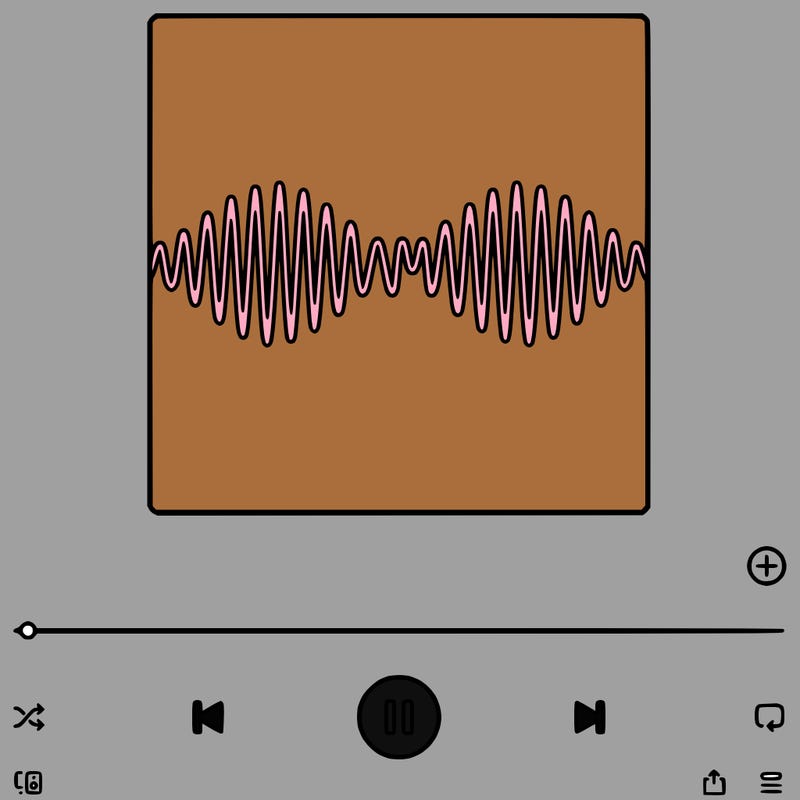The image size is (800, 800).
Task: Go back to the previous track
Action: click(x=208, y=717)
